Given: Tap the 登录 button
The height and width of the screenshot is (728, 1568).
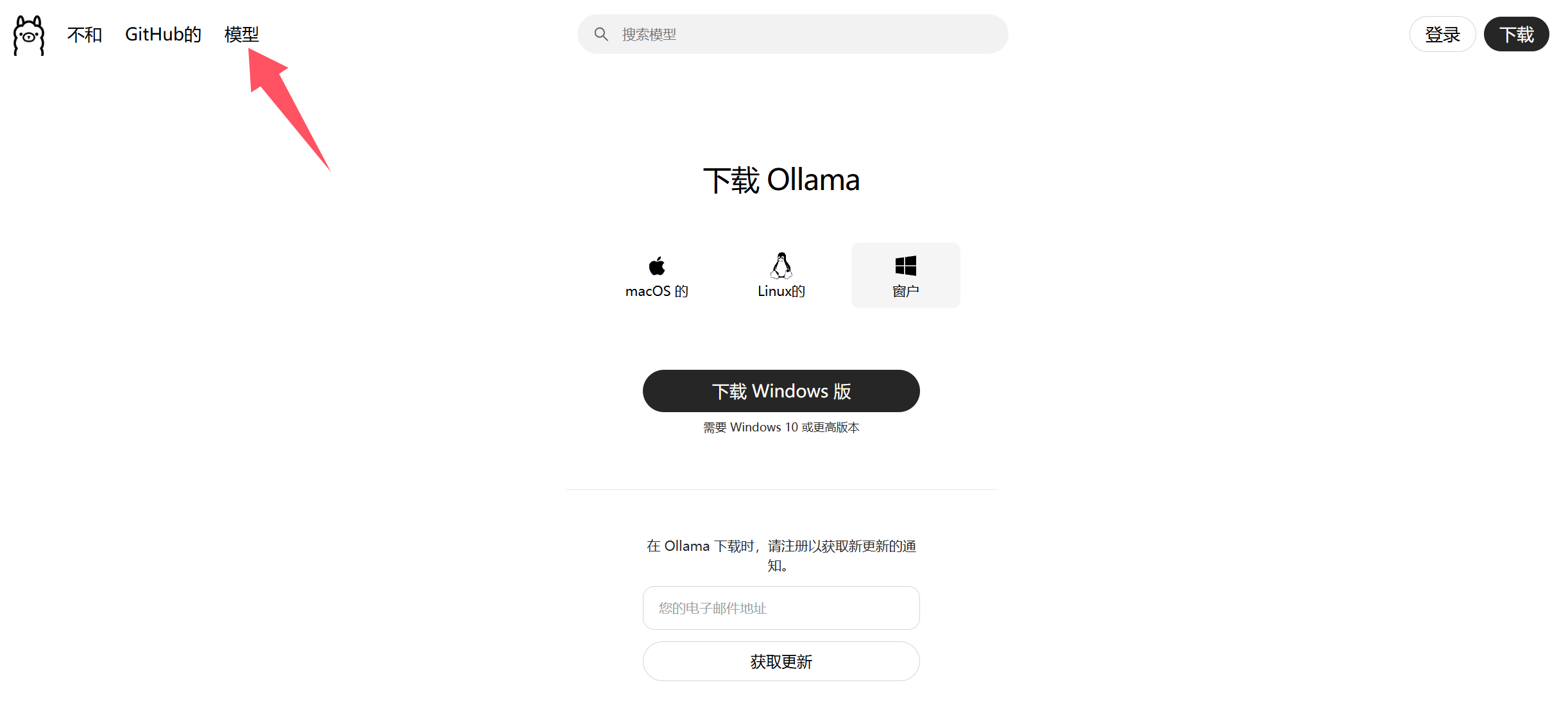Looking at the screenshot, I should pos(1442,34).
